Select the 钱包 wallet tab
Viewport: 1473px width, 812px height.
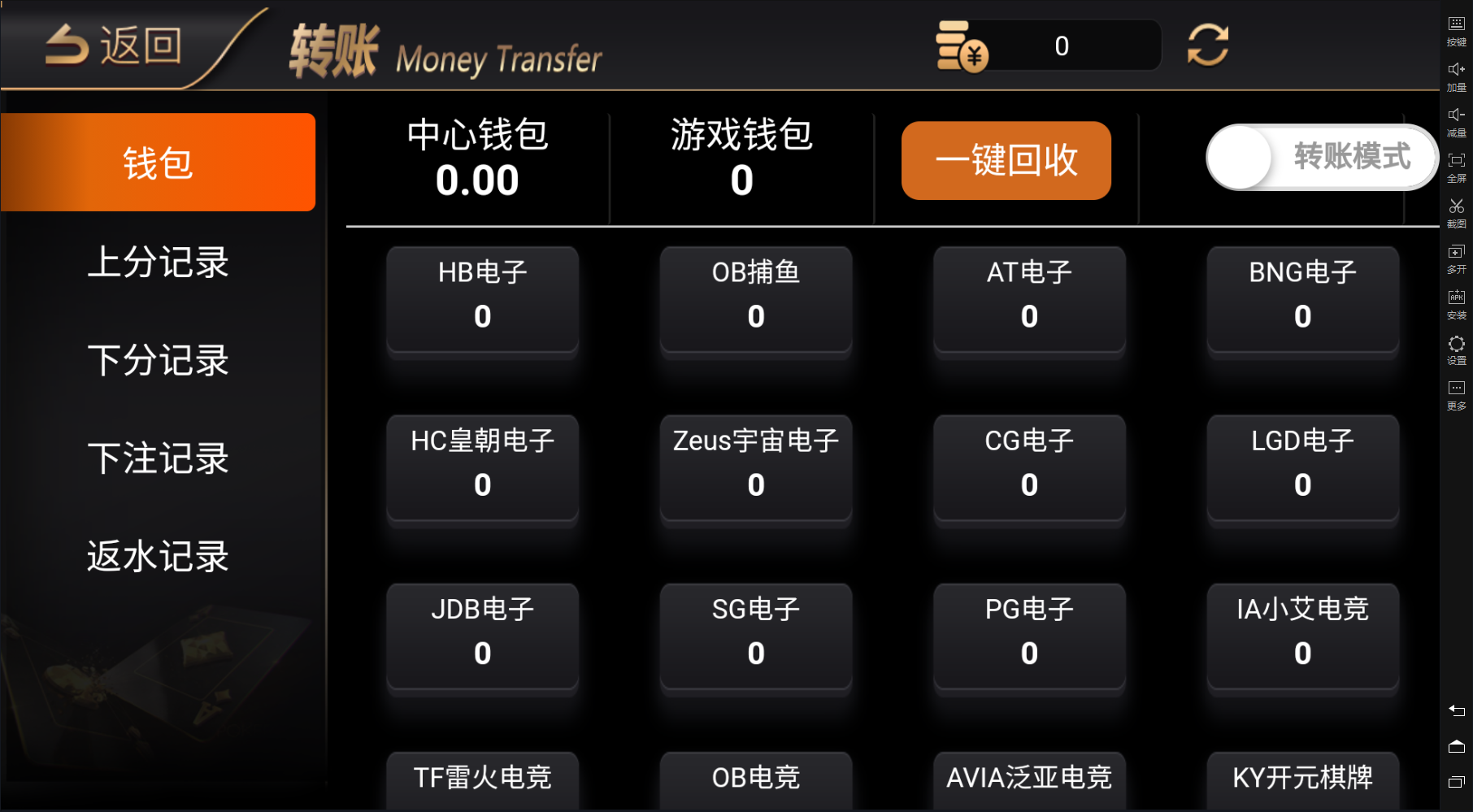158,163
